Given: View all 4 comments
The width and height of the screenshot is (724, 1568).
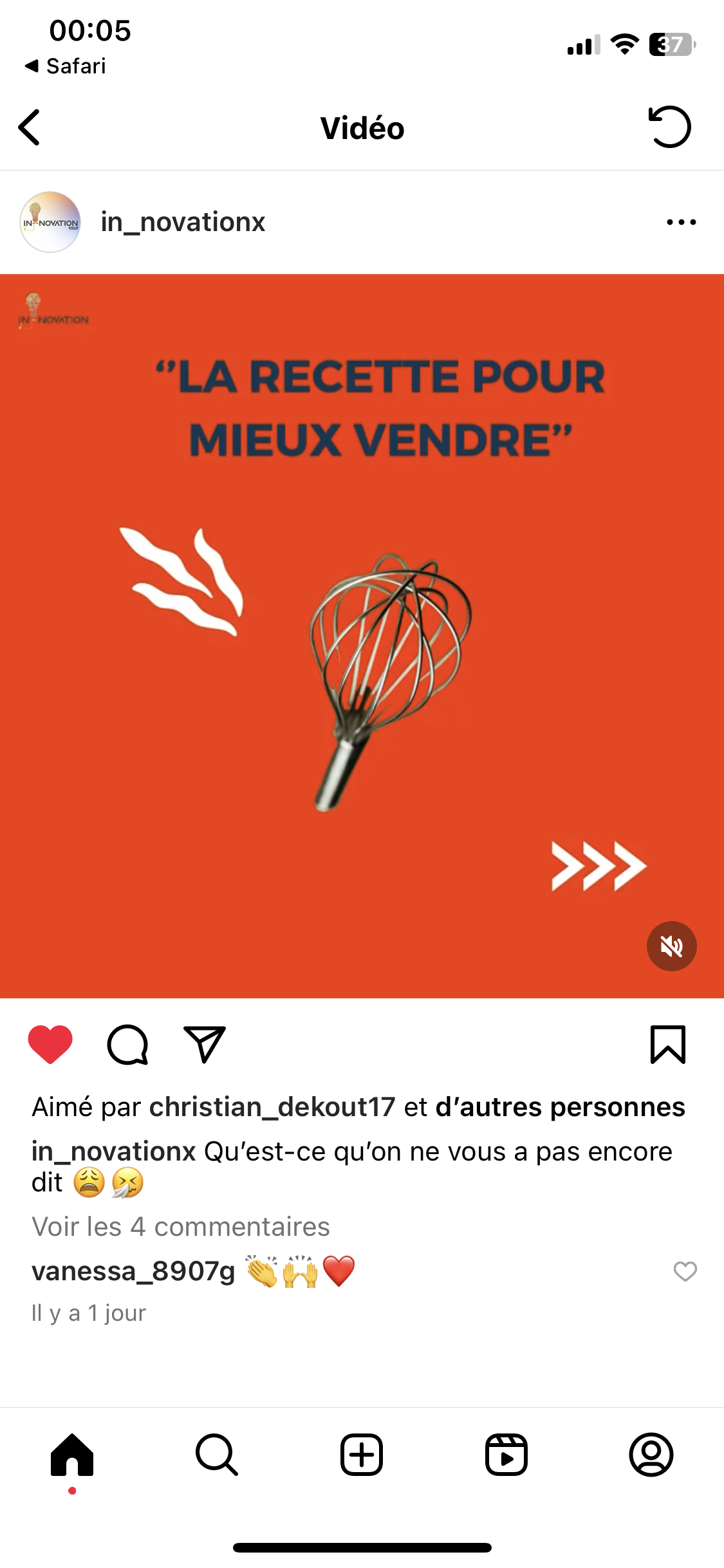Looking at the screenshot, I should 181,1227.
